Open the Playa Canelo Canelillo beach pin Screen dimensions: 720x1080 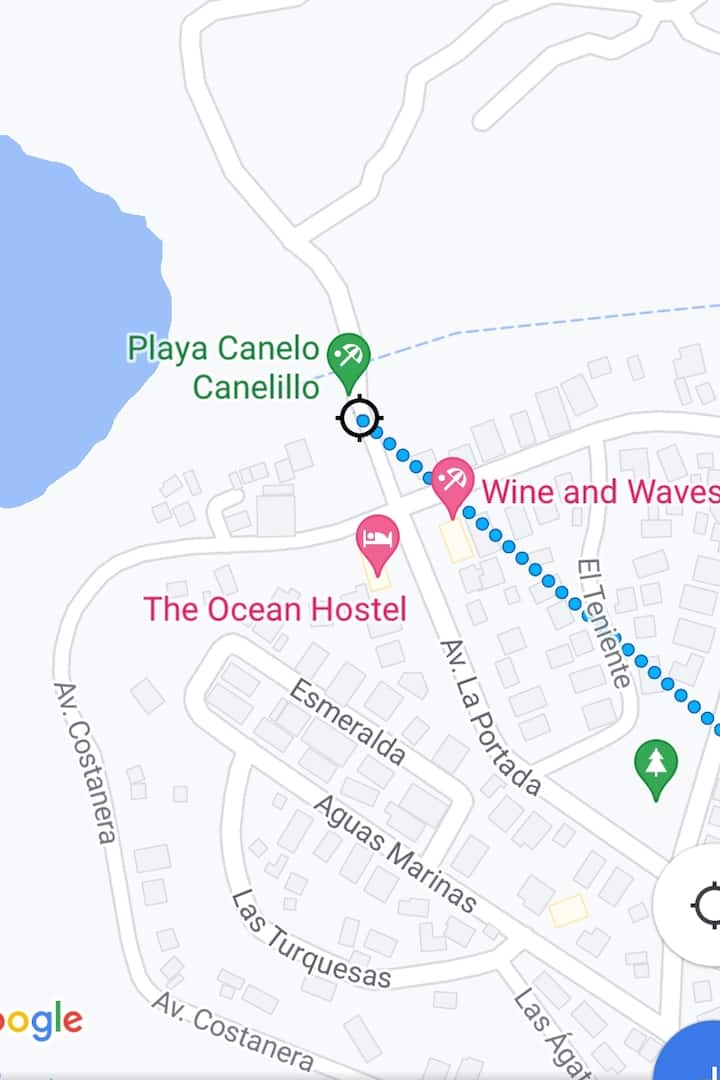(349, 358)
